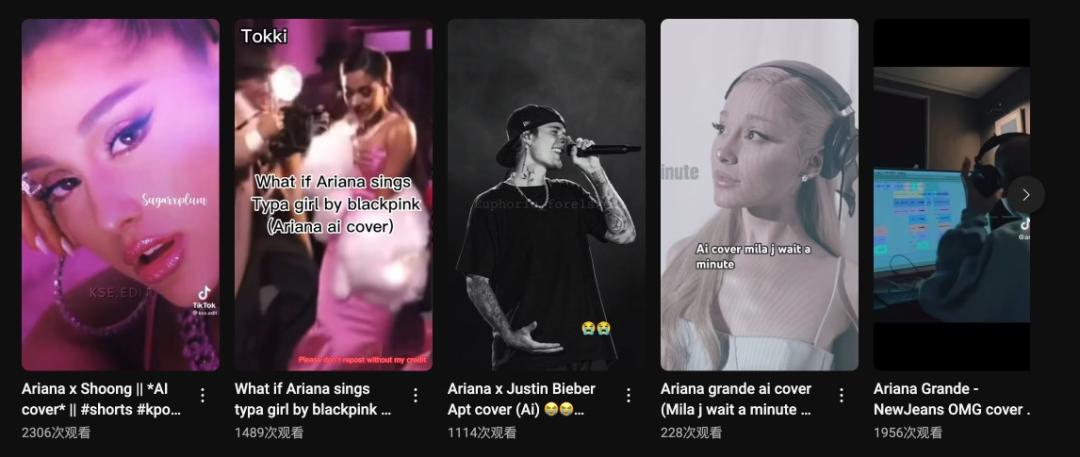Open the Ariana x Shoong AI cover short

[120, 195]
